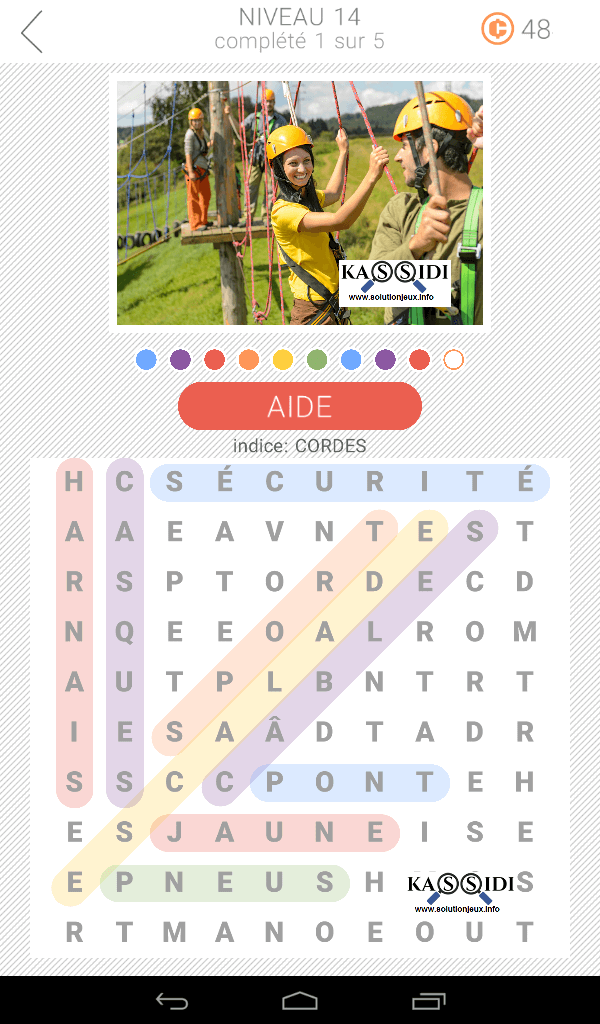This screenshot has height=1024, width=600.
Task: Tap the system home button
Action: tap(300, 1000)
